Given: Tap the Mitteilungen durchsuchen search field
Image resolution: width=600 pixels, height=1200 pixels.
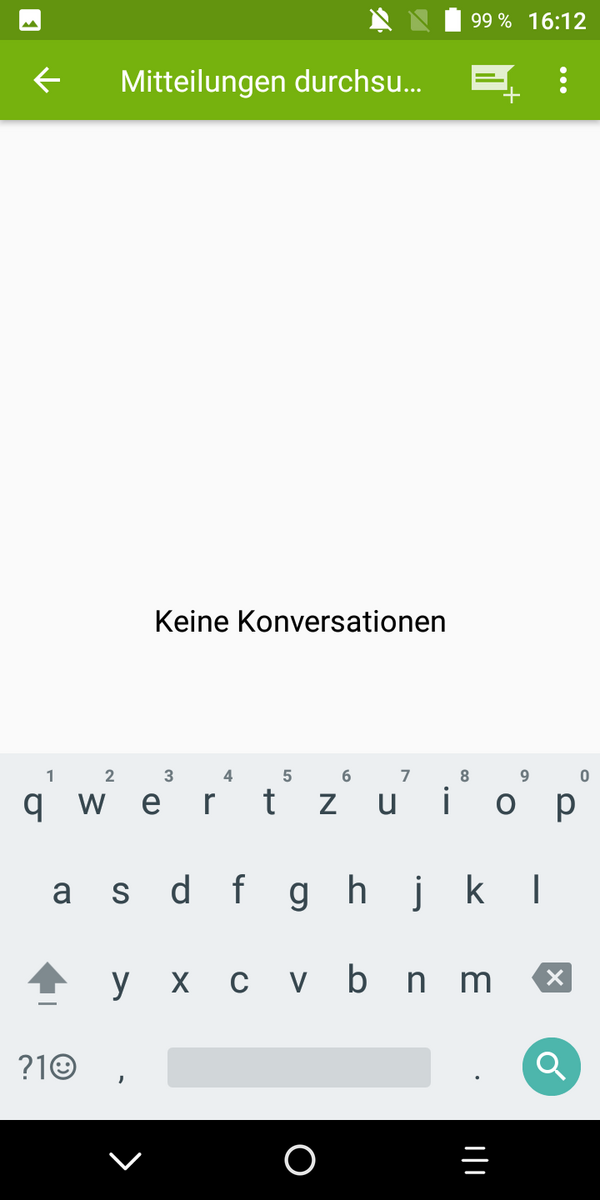Looking at the screenshot, I should tap(271, 81).
